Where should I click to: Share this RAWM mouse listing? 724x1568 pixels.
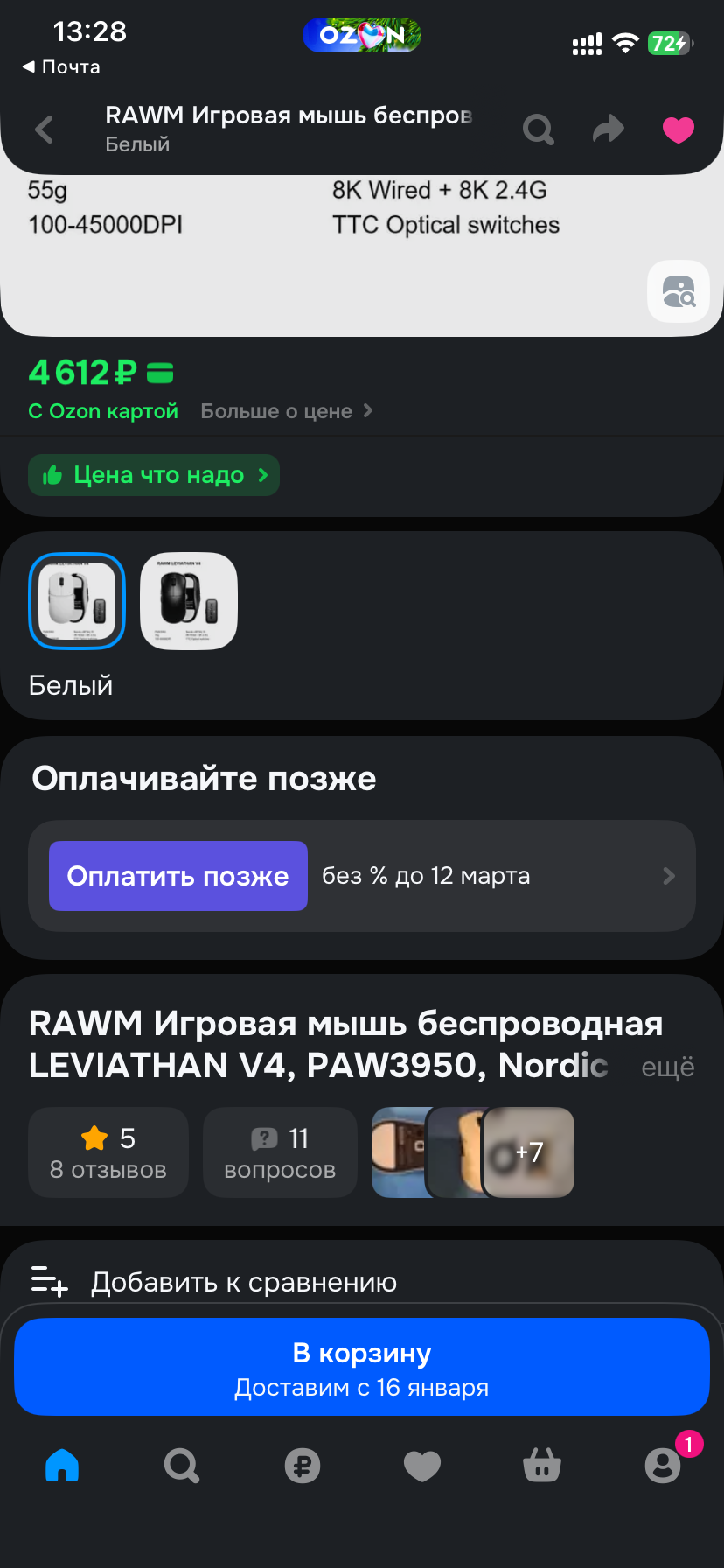click(608, 129)
